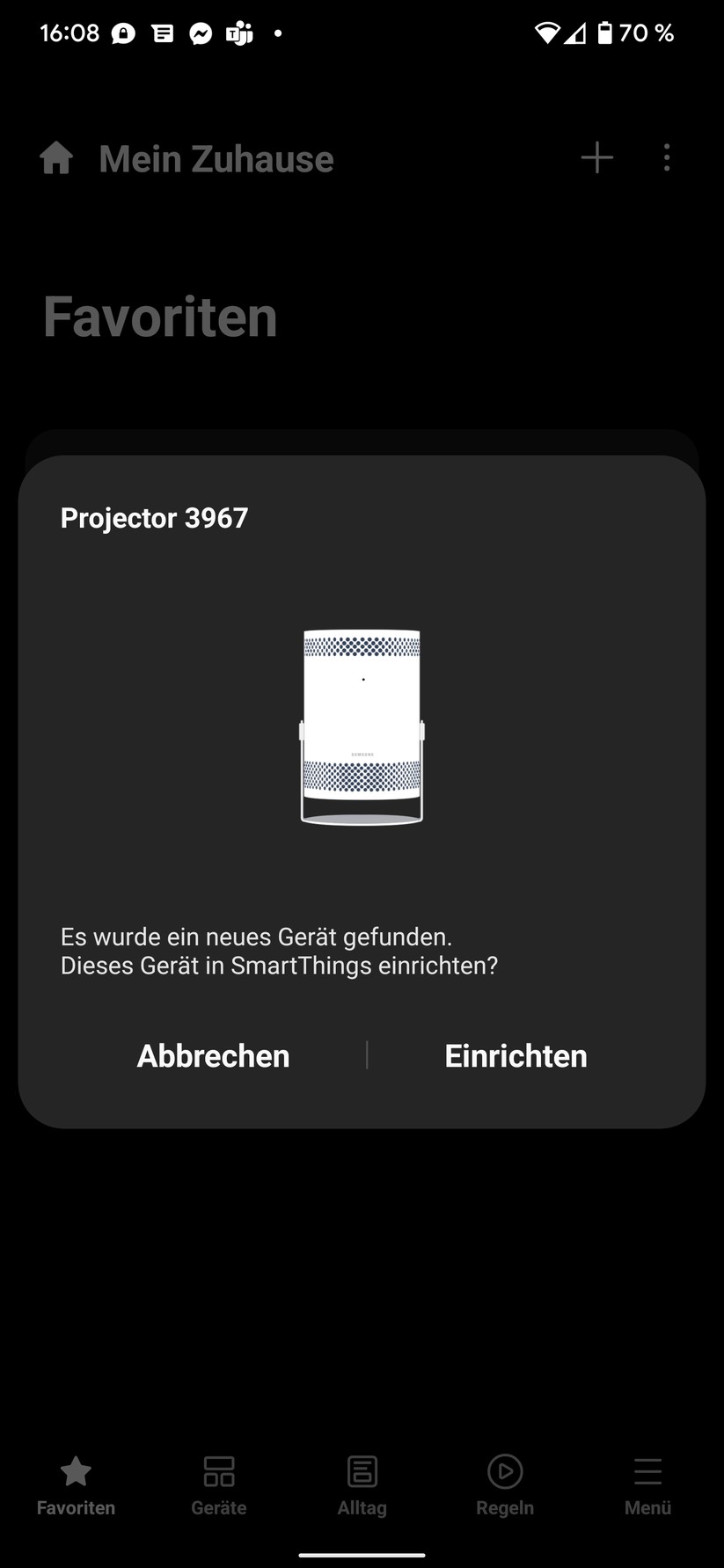Tap the mobile signal strength indicator

pos(576,33)
